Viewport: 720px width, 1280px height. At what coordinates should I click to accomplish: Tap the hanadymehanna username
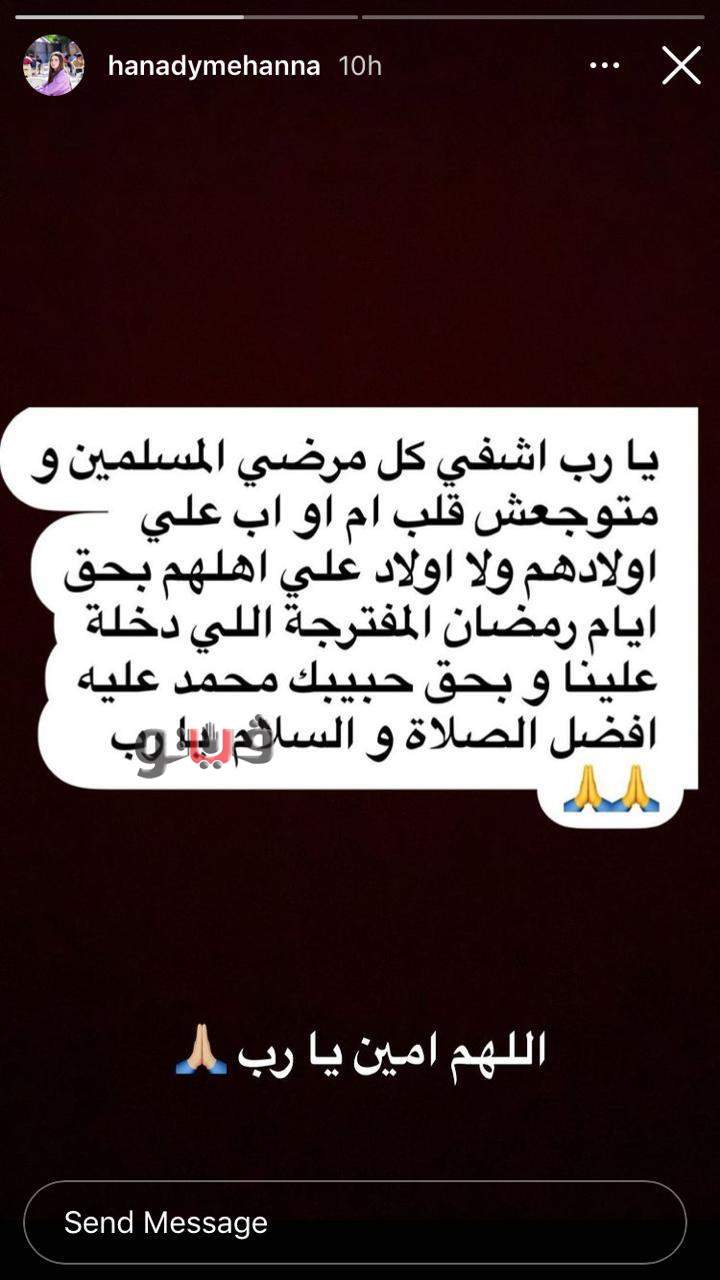(x=213, y=66)
